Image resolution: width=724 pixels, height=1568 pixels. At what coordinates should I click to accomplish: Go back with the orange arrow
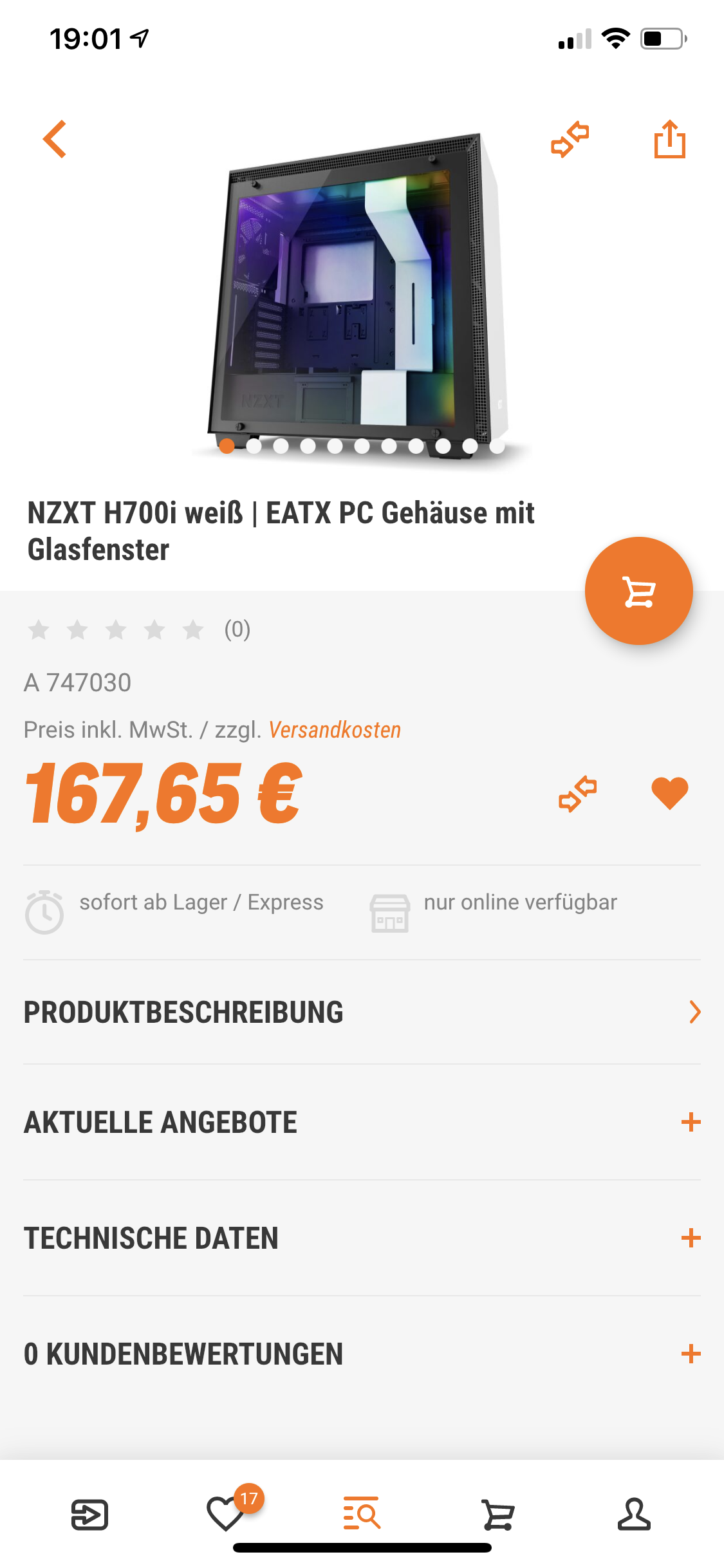(55, 139)
